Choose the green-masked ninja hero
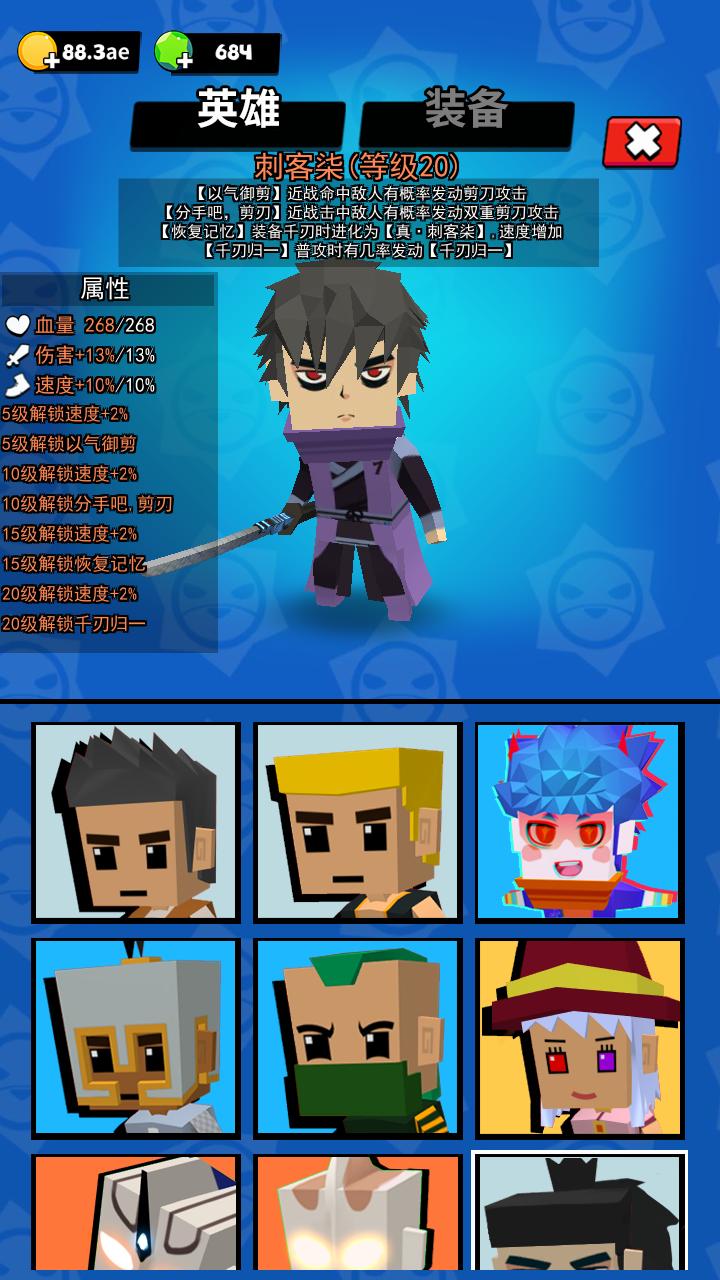The height and width of the screenshot is (1280, 720). 358,1038
